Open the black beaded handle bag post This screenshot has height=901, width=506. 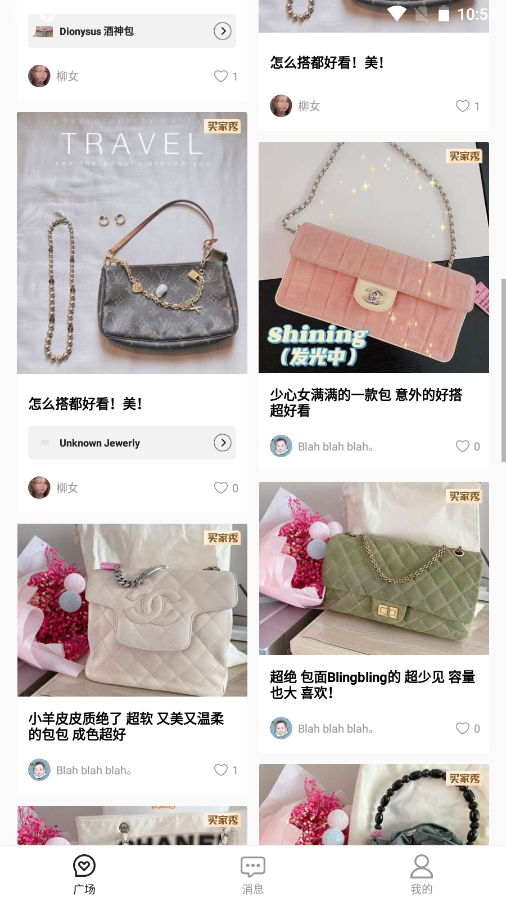click(374, 804)
